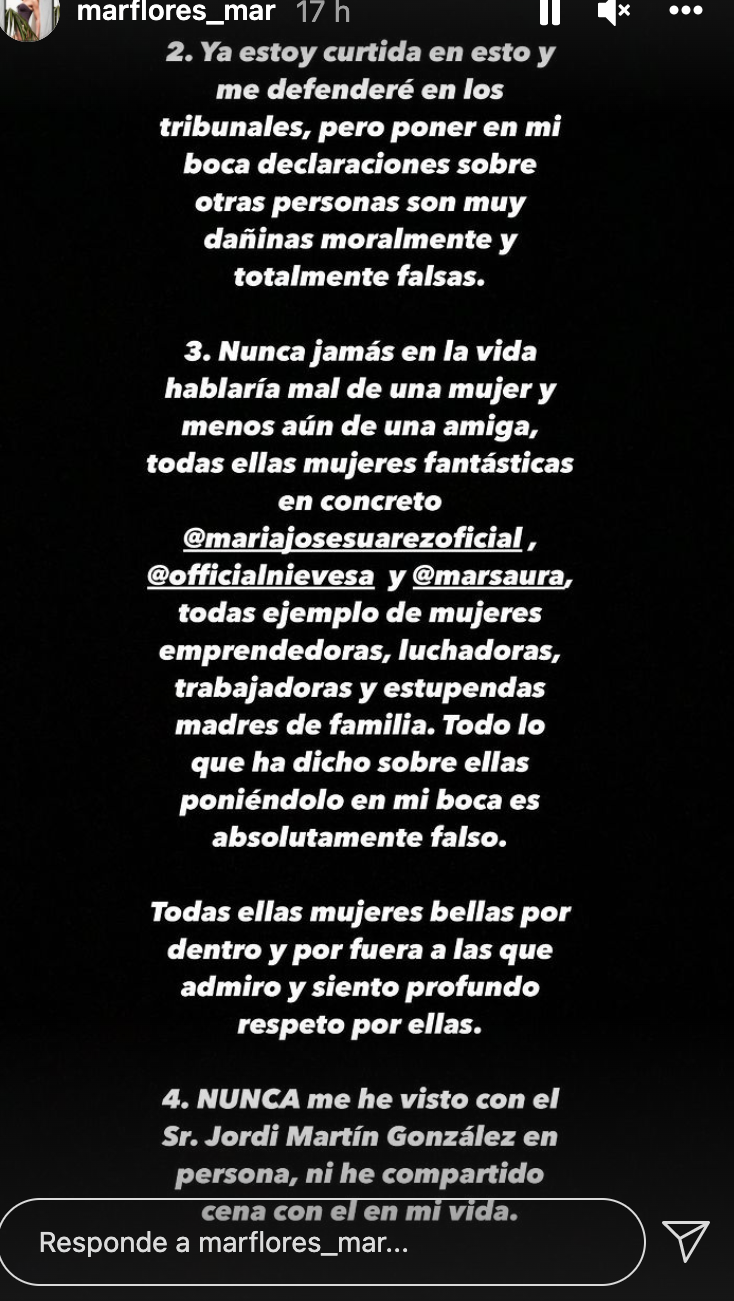
Task: Open the @mariajosesuarezoficial mention
Action: (353, 538)
